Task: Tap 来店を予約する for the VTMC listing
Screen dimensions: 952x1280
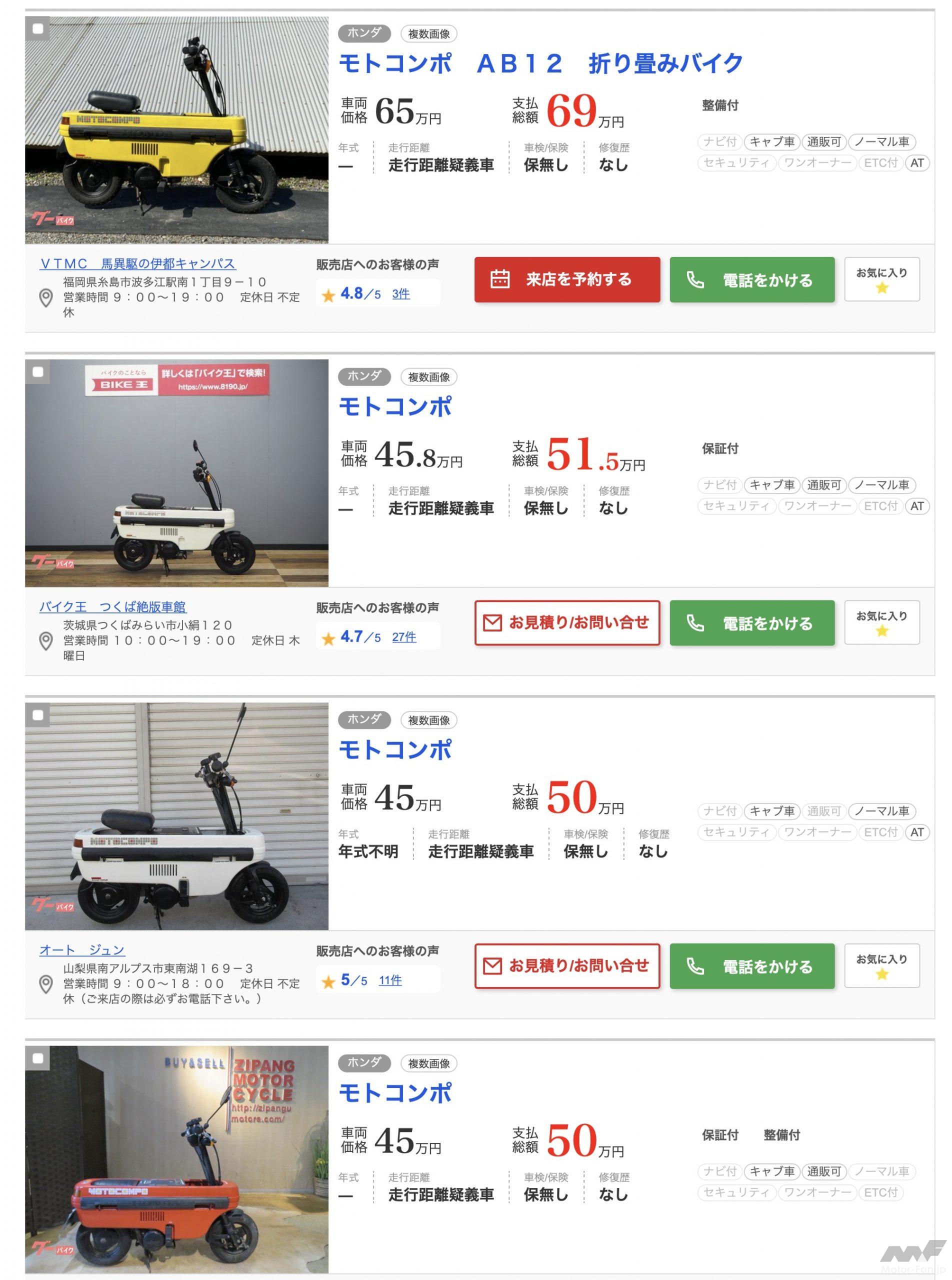Action: pos(566,279)
